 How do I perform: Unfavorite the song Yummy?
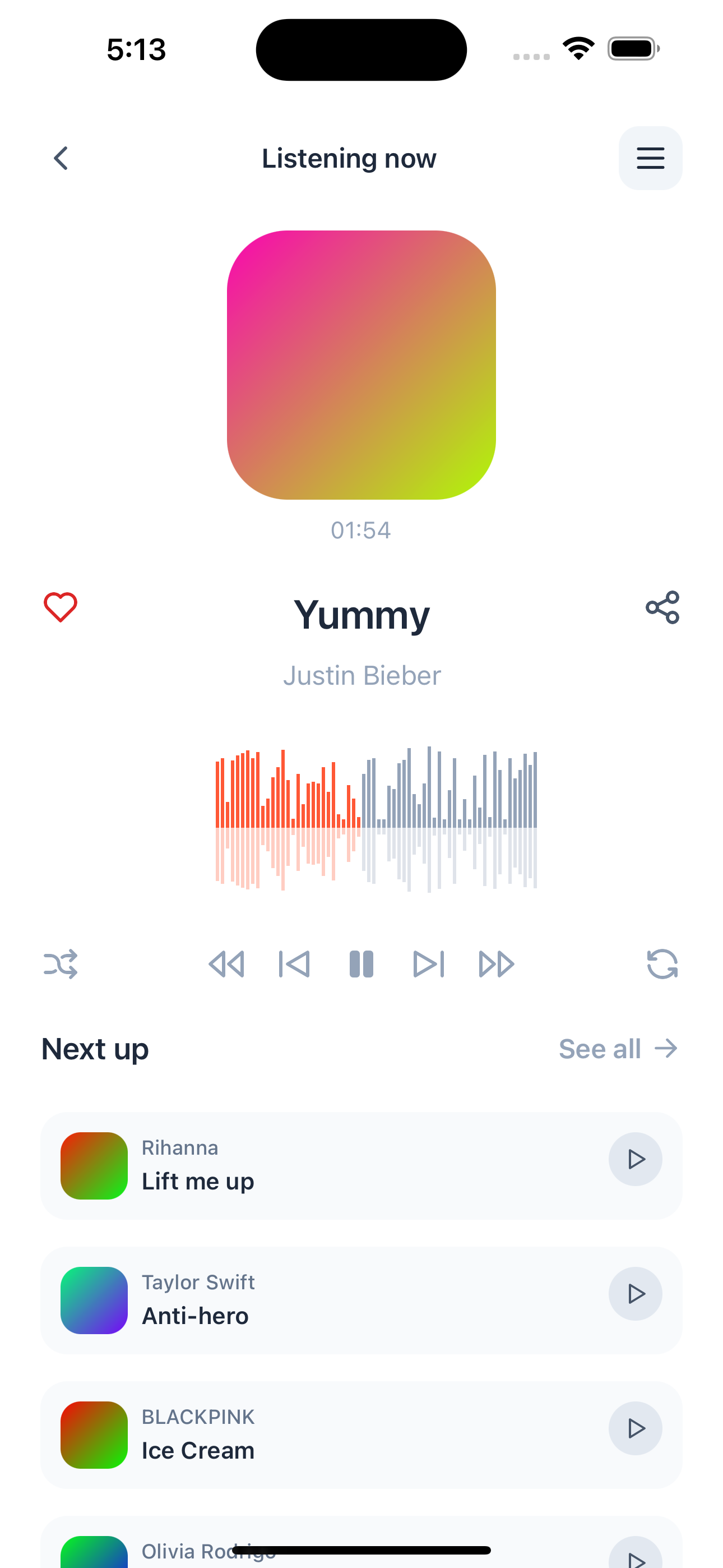click(x=61, y=607)
